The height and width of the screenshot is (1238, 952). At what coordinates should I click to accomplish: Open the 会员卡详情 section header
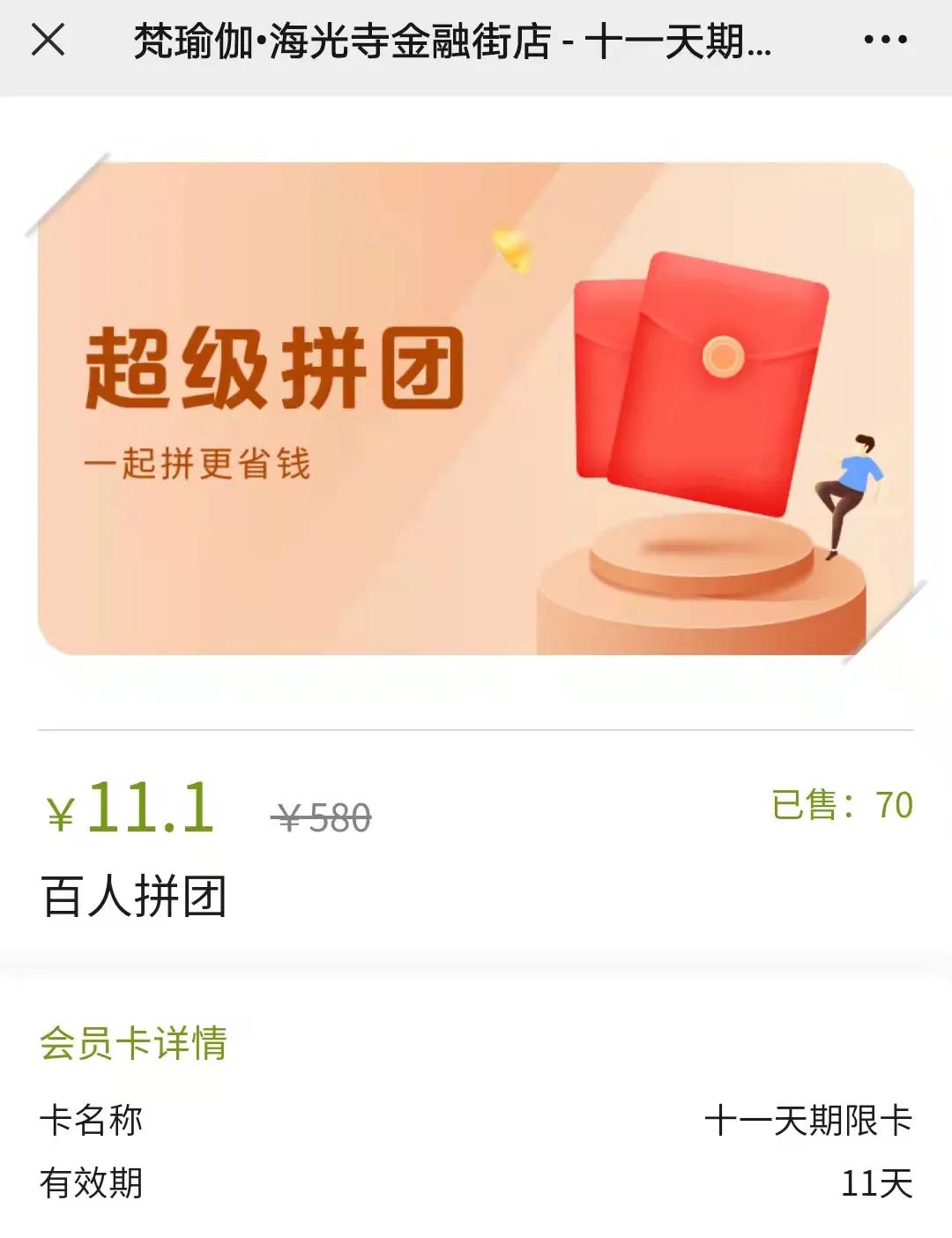[x=134, y=1045]
